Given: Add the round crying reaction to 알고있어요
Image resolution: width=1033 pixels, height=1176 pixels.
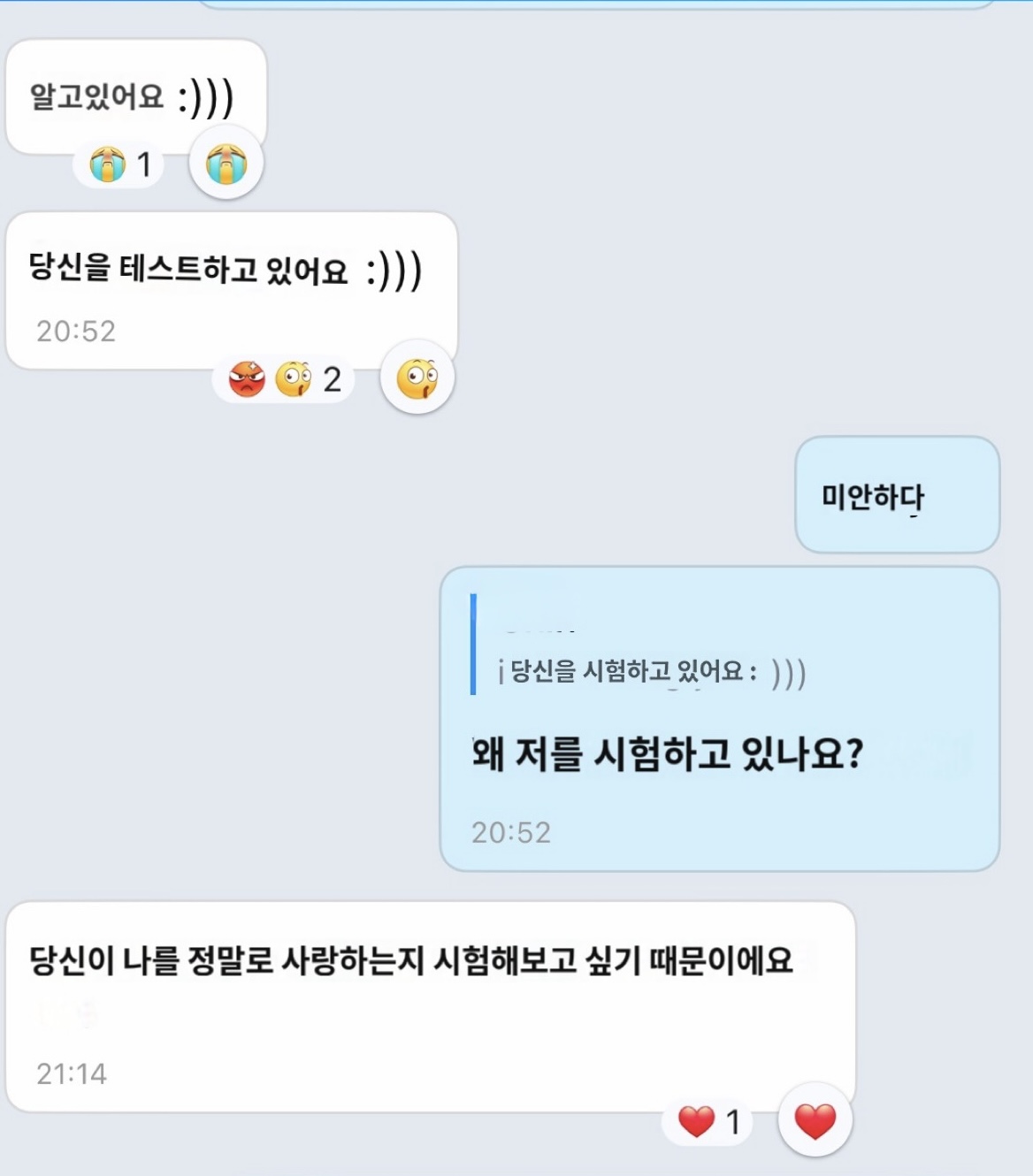Looking at the screenshot, I should (x=226, y=164).
